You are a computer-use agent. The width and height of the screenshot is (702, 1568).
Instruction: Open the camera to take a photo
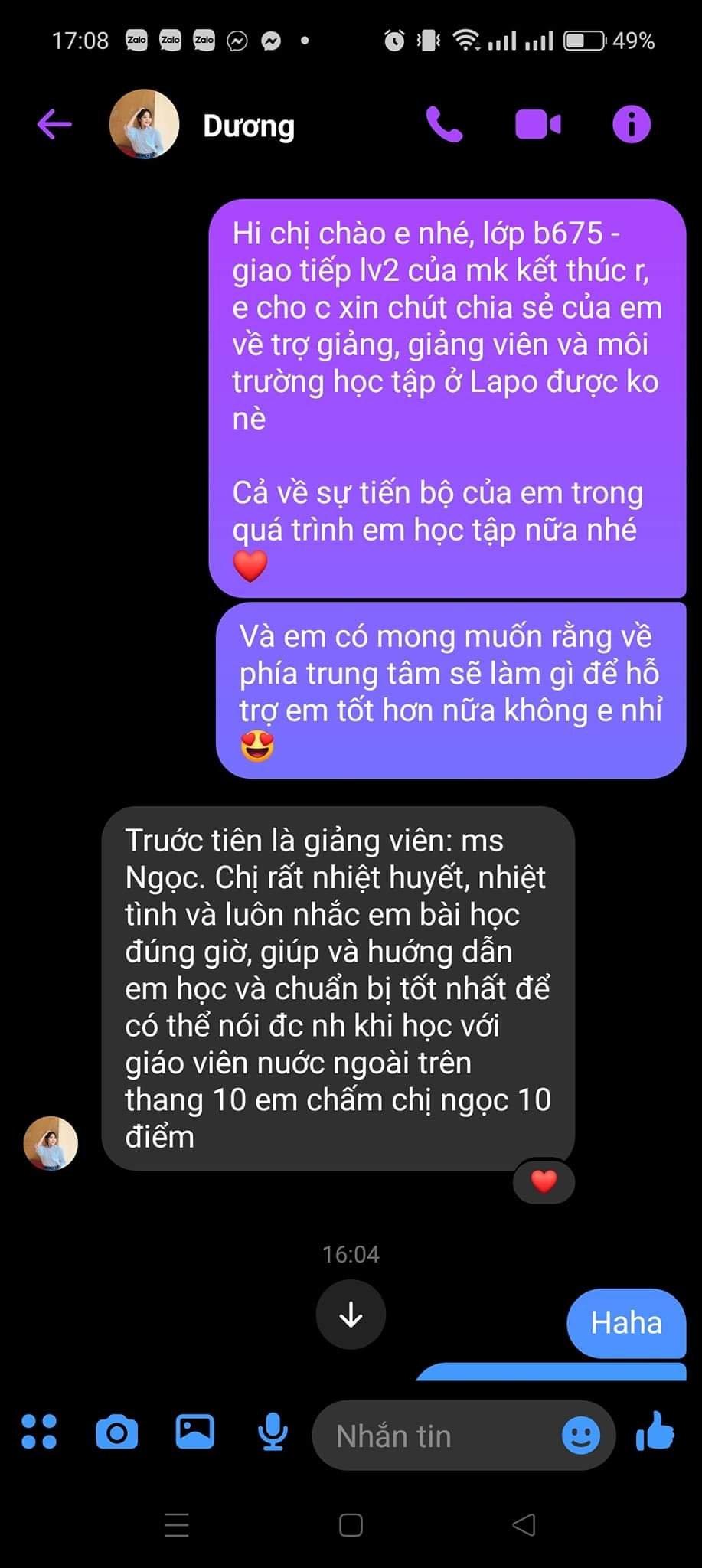click(117, 1432)
